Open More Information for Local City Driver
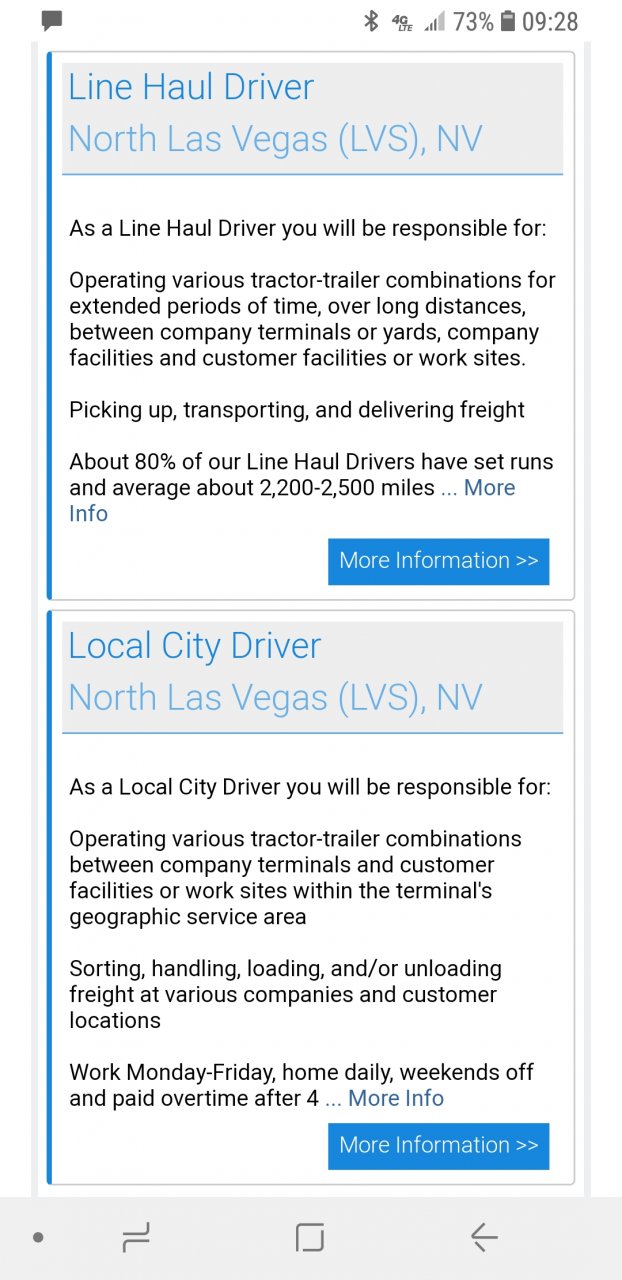Image resolution: width=622 pixels, height=1280 pixels. point(438,1145)
